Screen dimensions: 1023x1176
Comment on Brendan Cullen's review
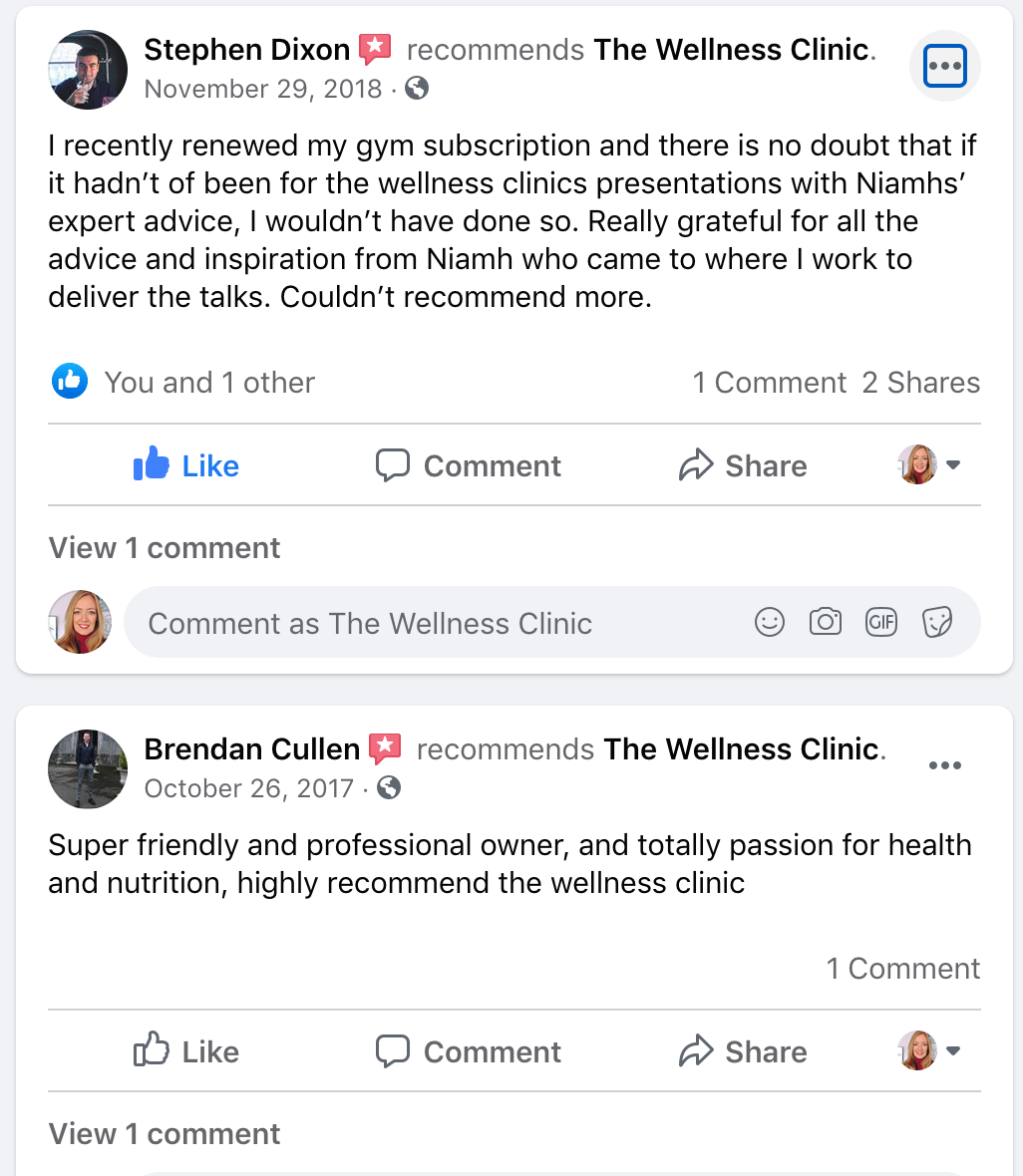tap(469, 1051)
